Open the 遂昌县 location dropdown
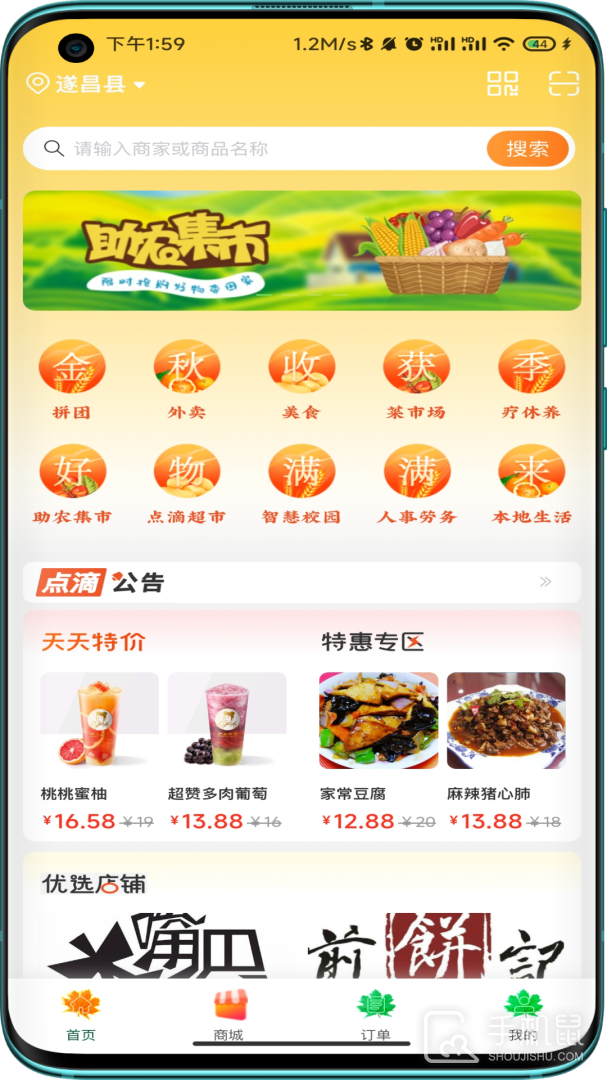 point(86,84)
